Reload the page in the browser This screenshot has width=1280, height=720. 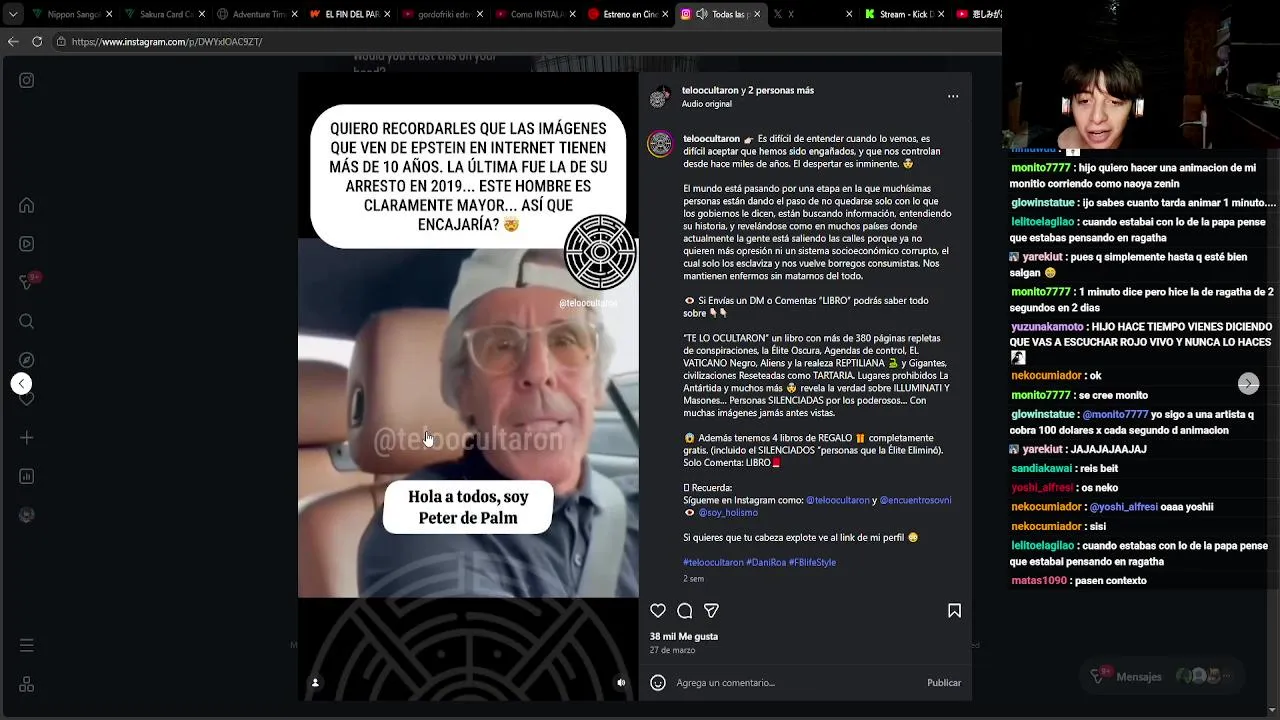pyautogui.click(x=37, y=42)
